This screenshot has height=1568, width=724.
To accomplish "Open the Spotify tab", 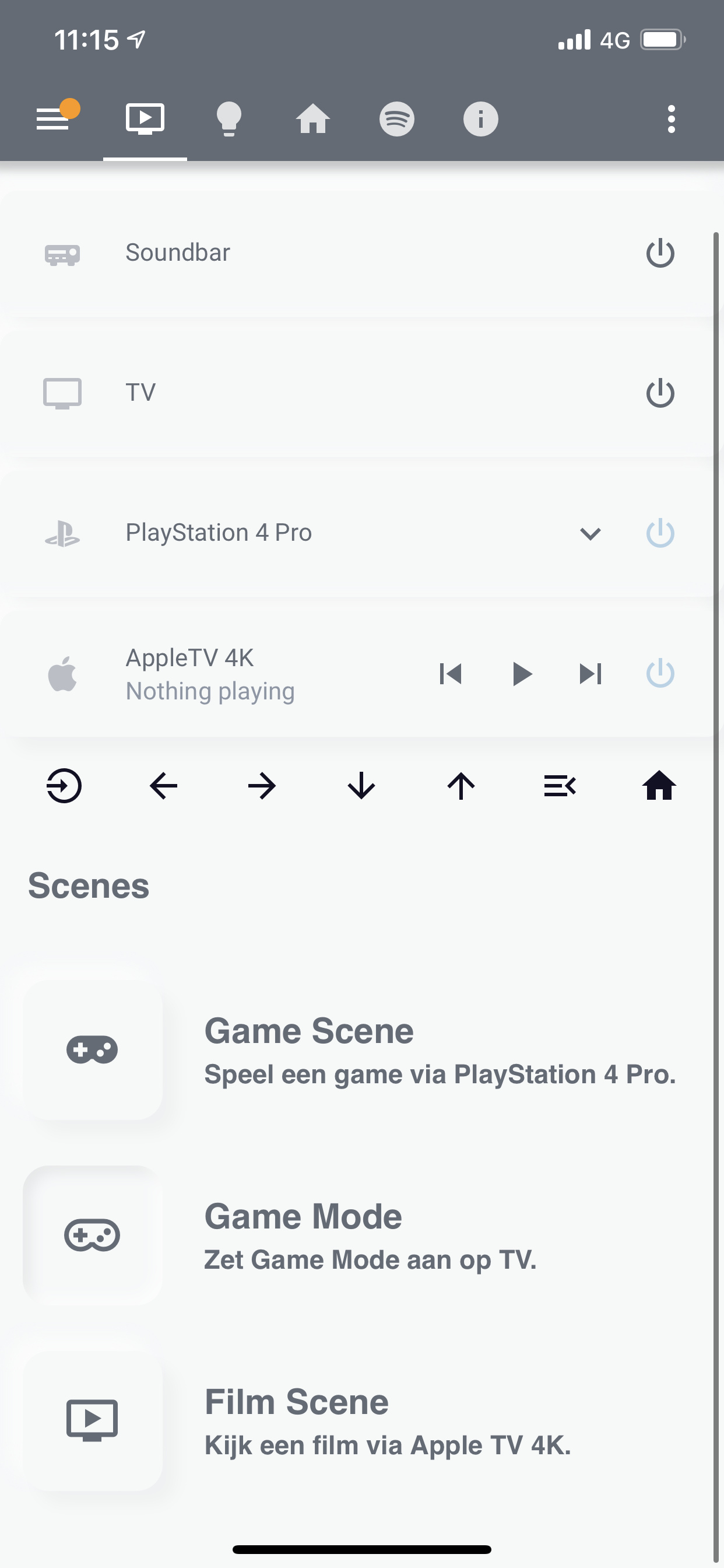I will pos(396,118).
